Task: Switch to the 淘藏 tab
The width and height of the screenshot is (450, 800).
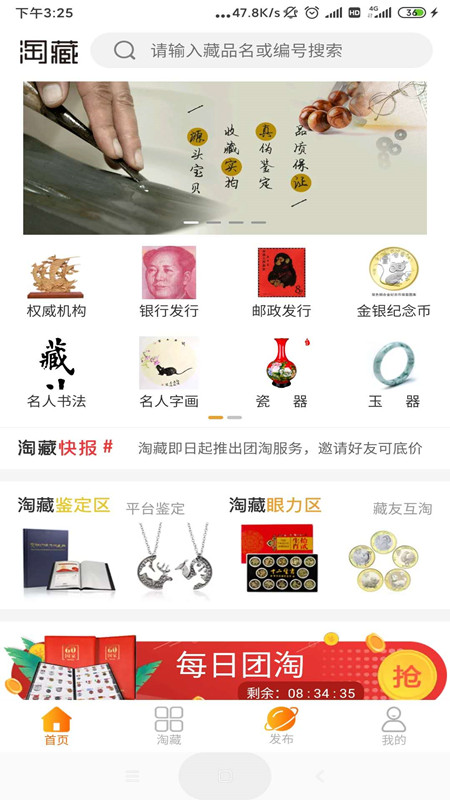Action: (169, 725)
